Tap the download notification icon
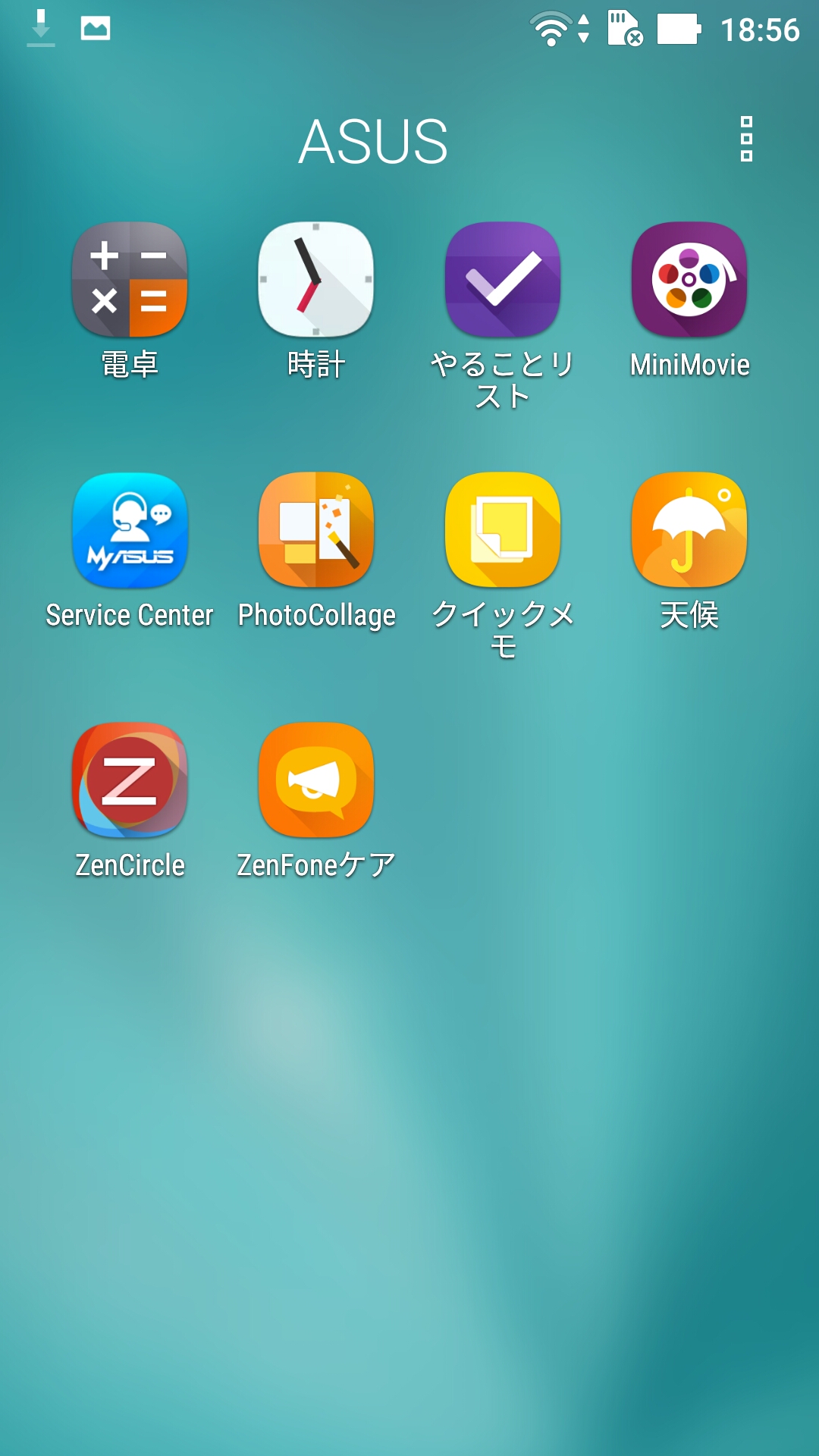The width and height of the screenshot is (819, 1456). 42,27
